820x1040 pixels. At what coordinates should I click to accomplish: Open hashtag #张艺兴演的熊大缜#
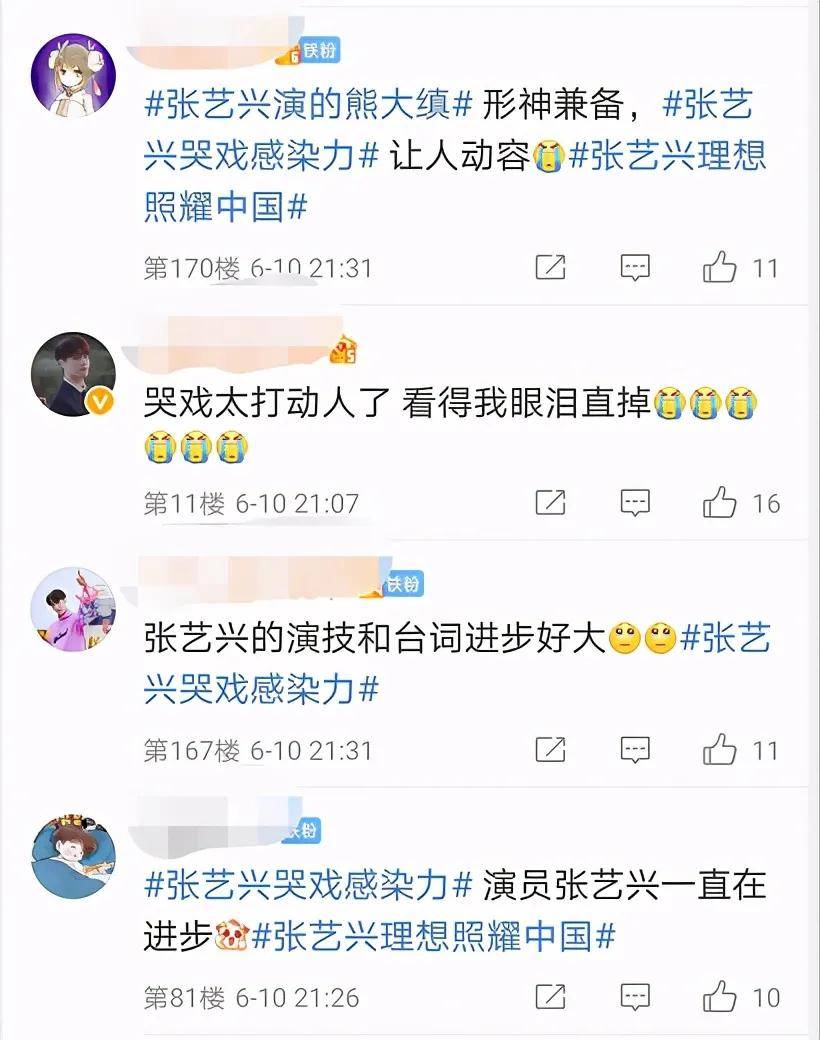(308, 104)
